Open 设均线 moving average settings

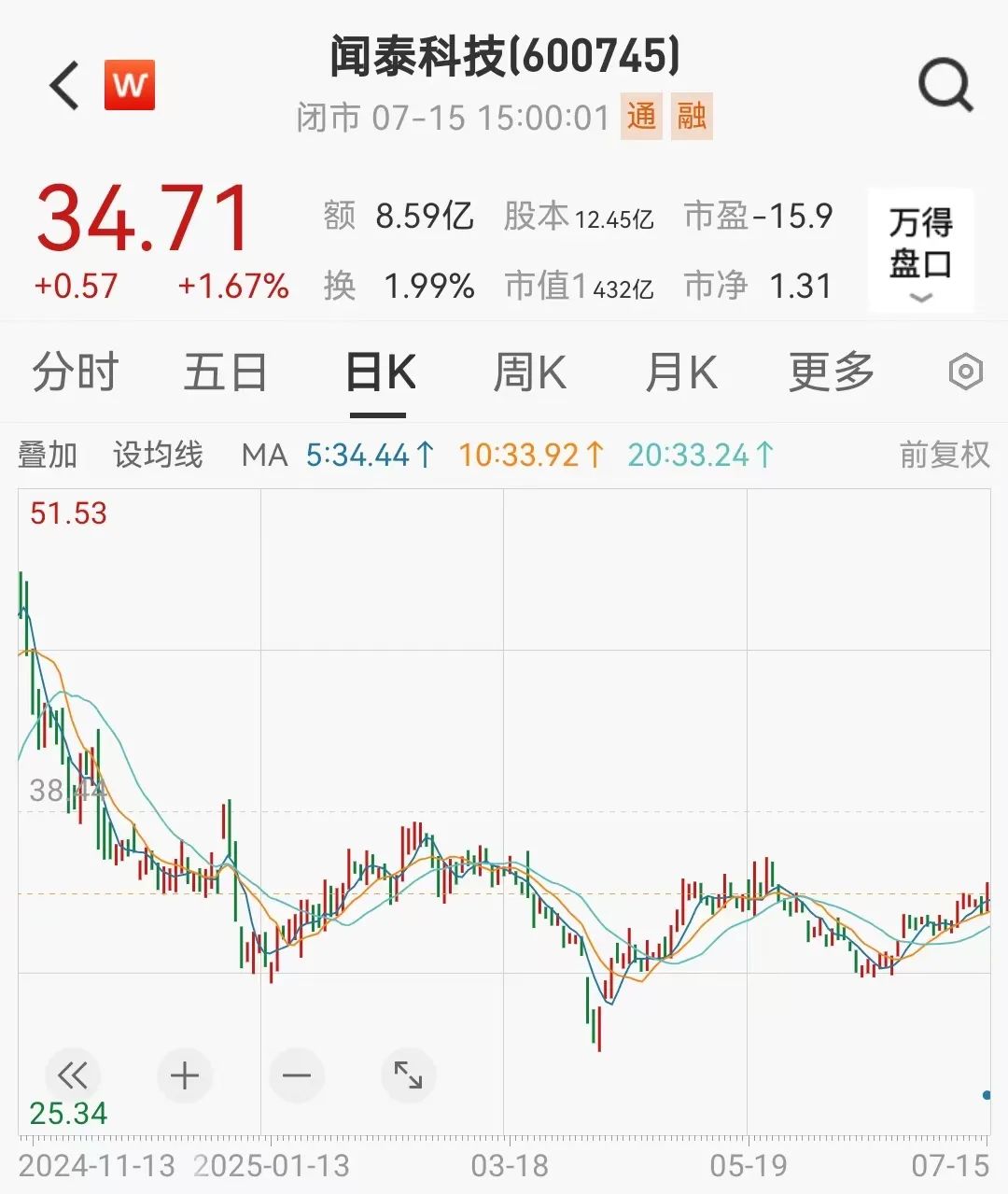pyautogui.click(x=158, y=456)
